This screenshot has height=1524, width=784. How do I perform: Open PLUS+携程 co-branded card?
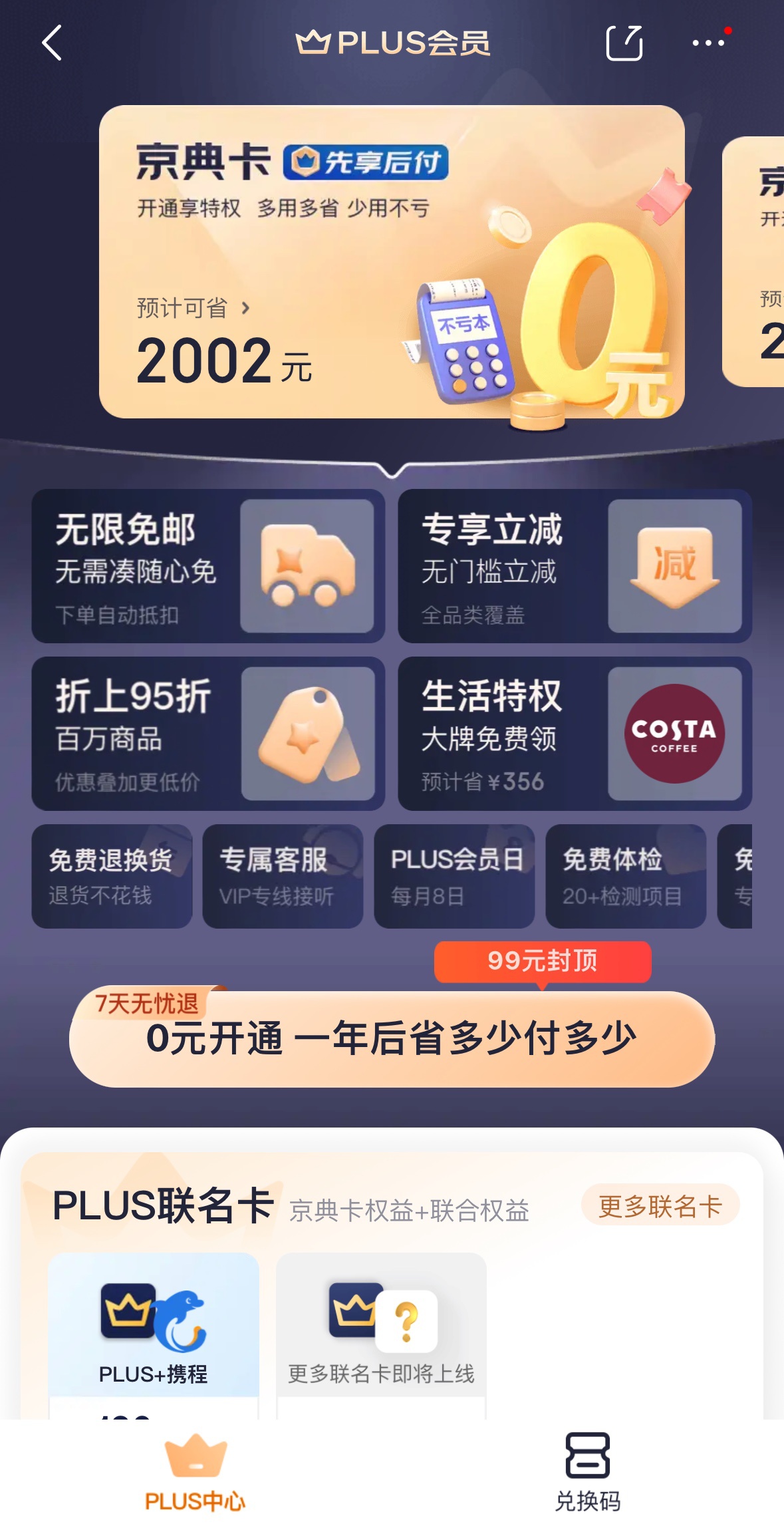(x=154, y=1327)
